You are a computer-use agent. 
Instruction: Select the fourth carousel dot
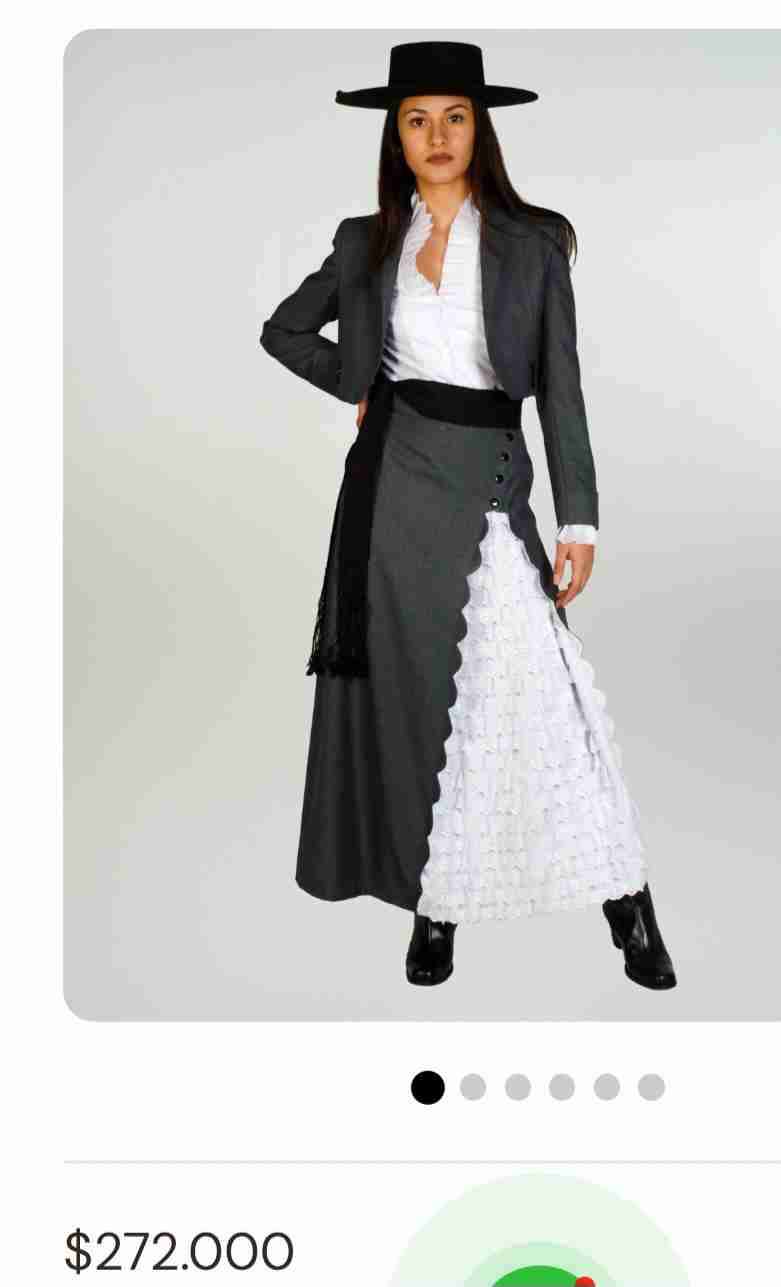pos(558,1084)
